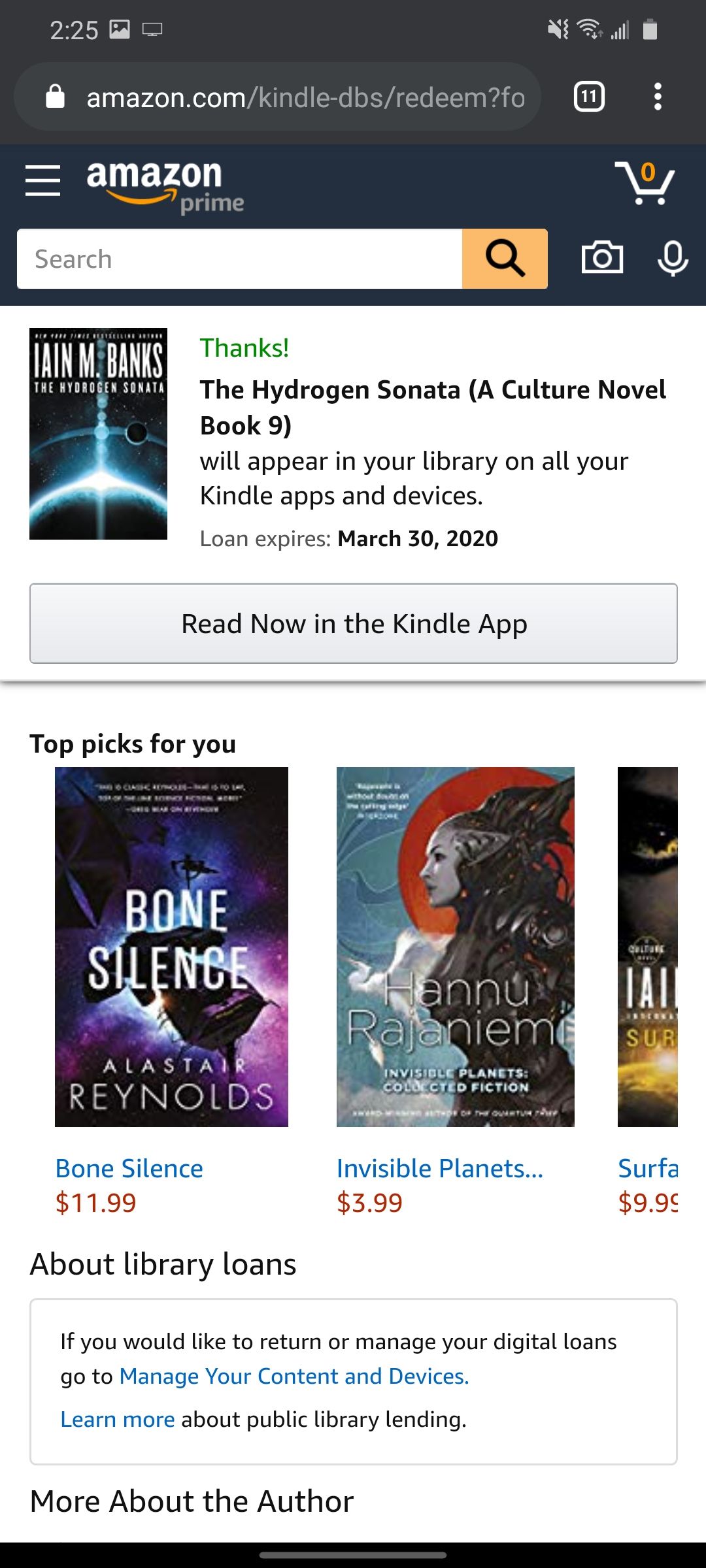Open the Bone Silence product page
Image resolution: width=706 pixels, height=1568 pixels.
[x=129, y=1168]
